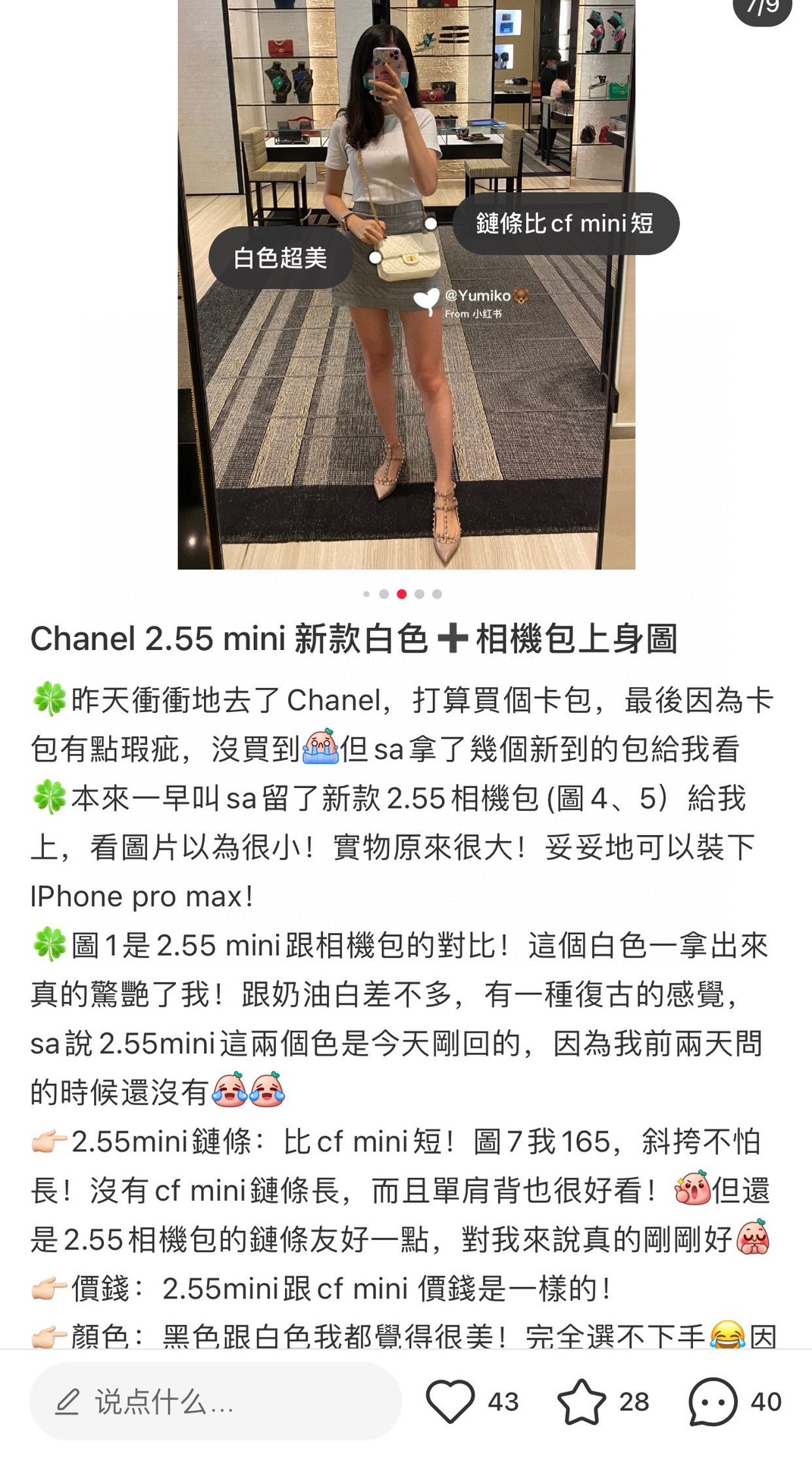Like this post with the heart icon
812x1457 pixels.
[x=450, y=1401]
